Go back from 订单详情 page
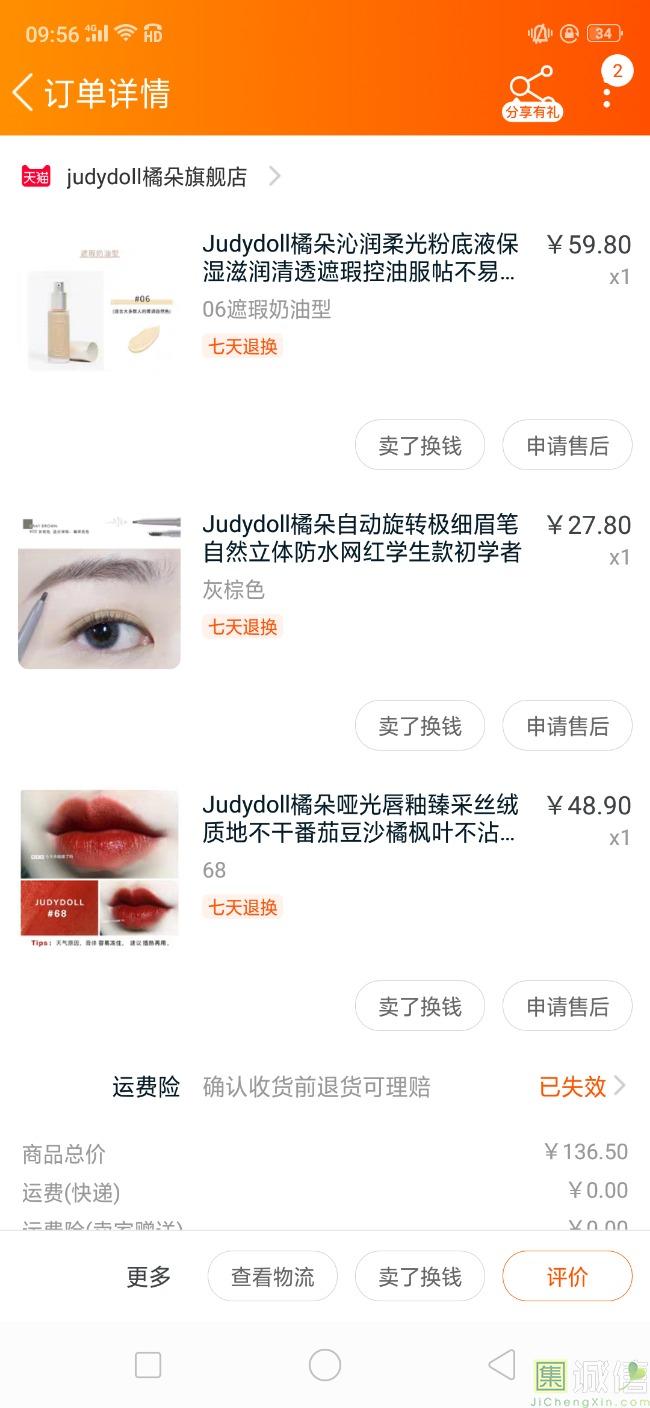The image size is (650, 1408). click(24, 93)
